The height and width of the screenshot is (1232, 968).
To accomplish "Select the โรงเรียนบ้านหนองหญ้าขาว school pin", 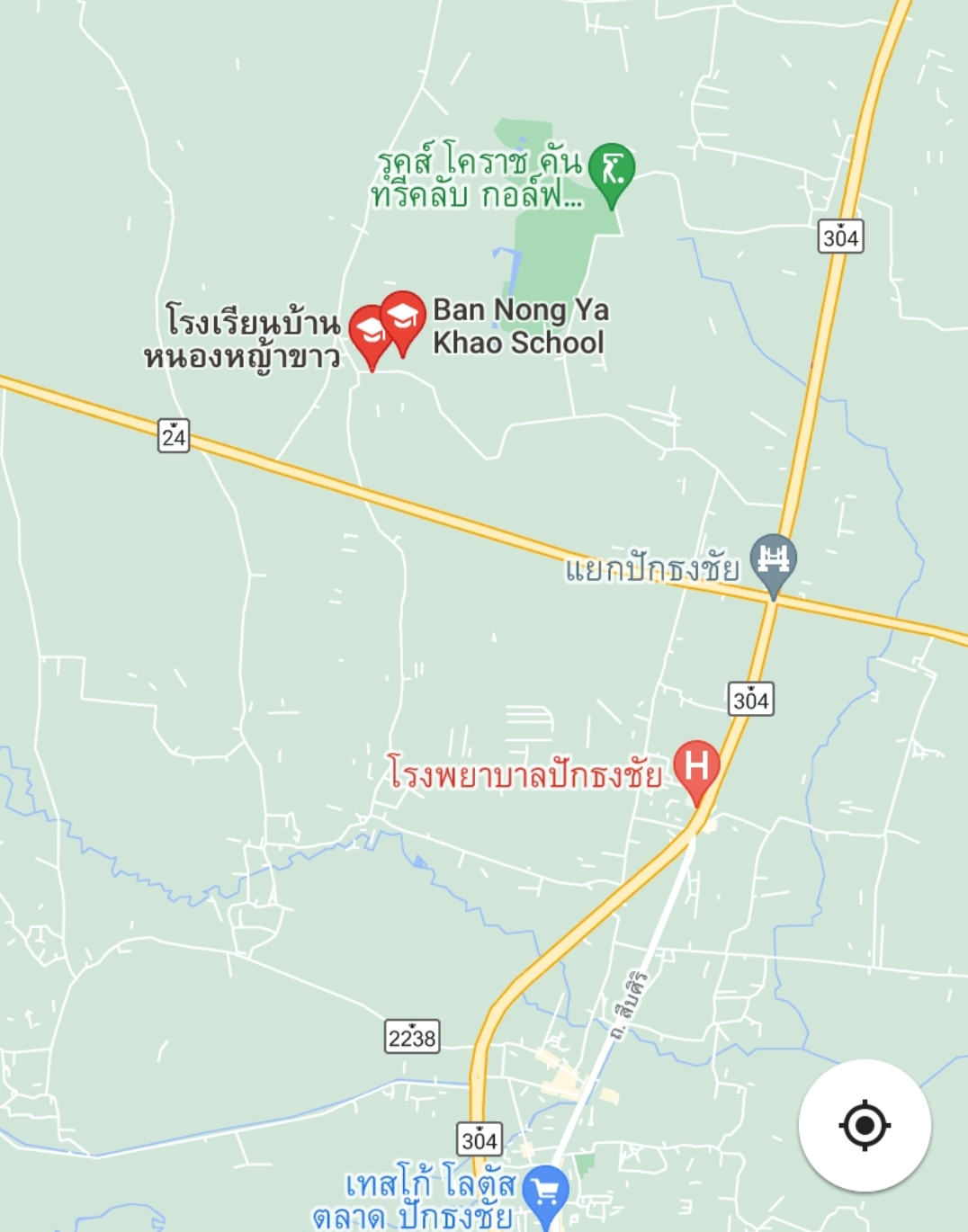I will (369, 332).
